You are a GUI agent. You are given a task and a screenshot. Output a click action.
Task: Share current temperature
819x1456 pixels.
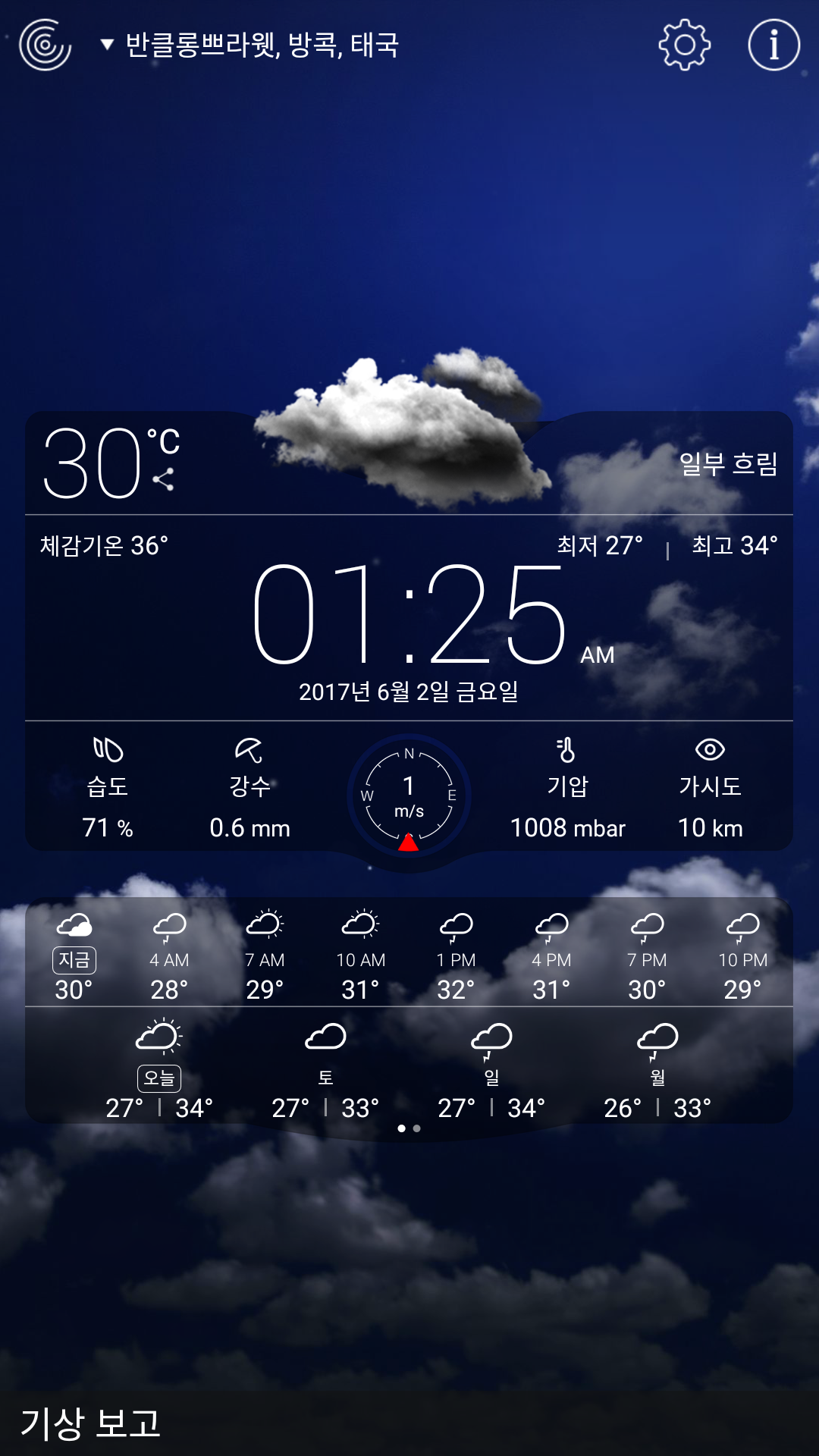[x=163, y=479]
